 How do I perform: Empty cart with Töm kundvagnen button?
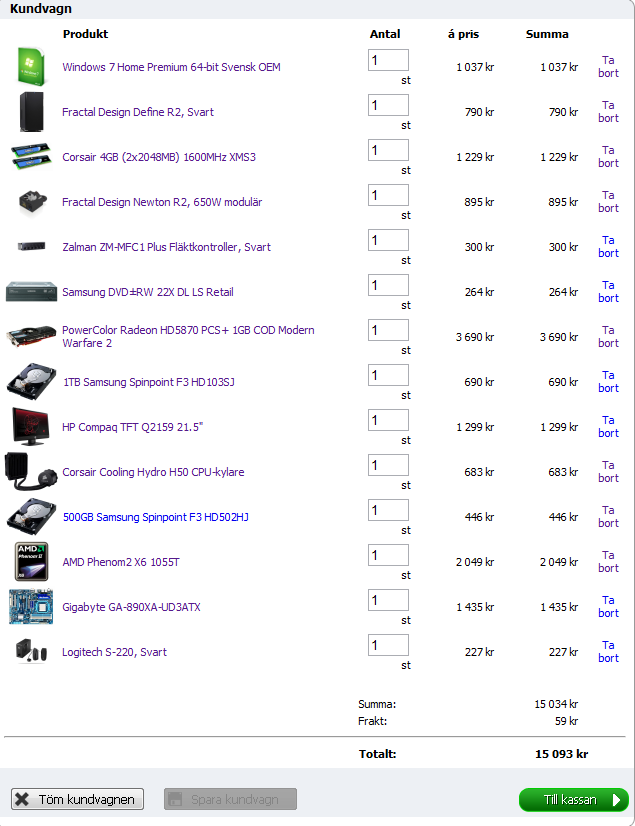click(78, 800)
